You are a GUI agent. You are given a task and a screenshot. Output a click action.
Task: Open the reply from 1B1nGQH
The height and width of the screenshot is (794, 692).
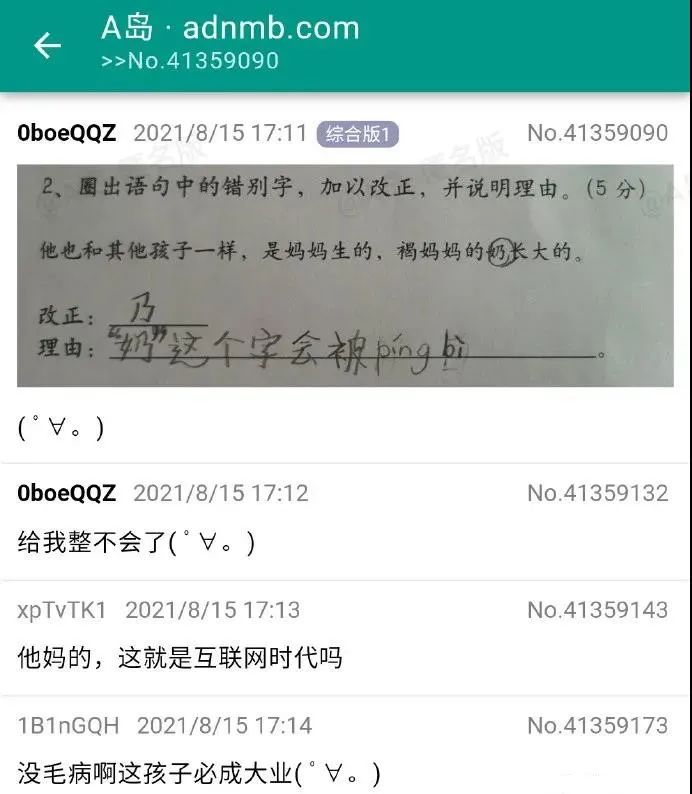[345, 750]
